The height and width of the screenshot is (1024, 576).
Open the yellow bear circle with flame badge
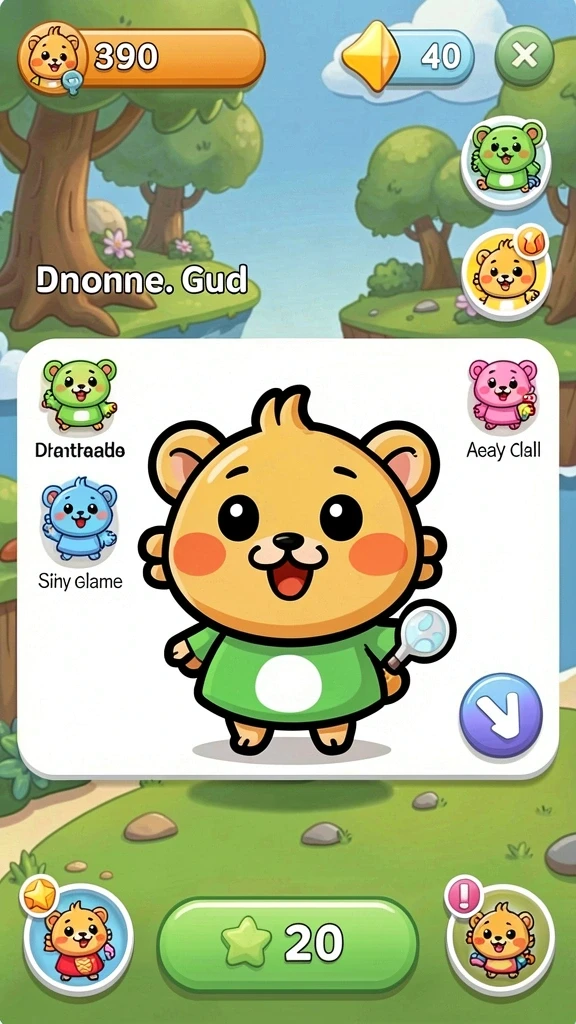[506, 273]
